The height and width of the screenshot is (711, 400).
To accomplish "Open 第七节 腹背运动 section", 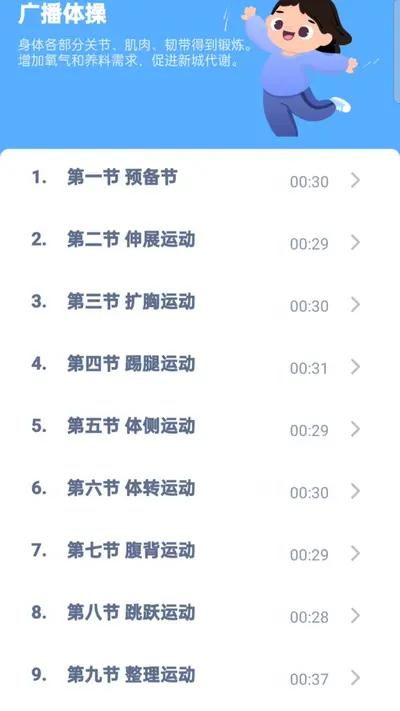I will pos(200,551).
